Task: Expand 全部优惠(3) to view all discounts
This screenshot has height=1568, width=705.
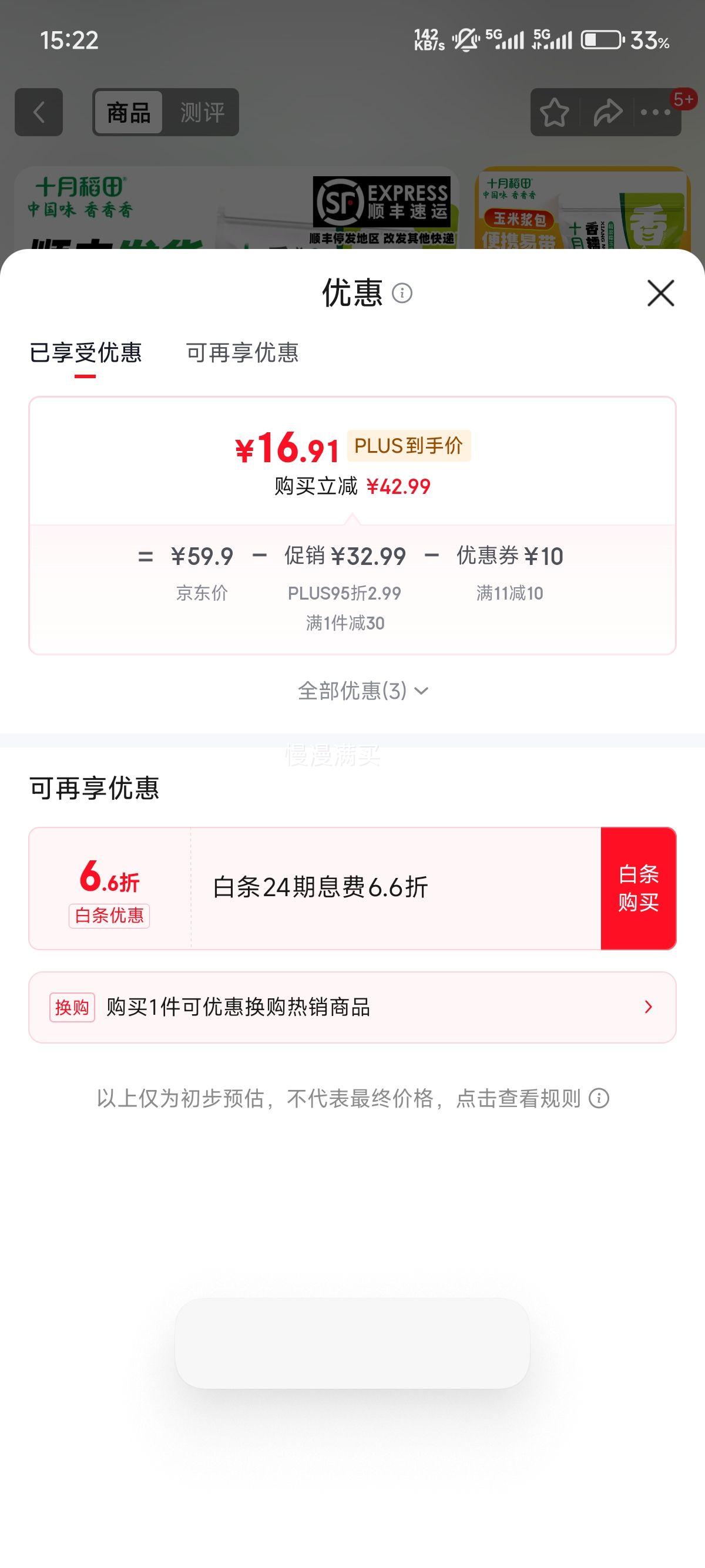Action: pos(362,691)
